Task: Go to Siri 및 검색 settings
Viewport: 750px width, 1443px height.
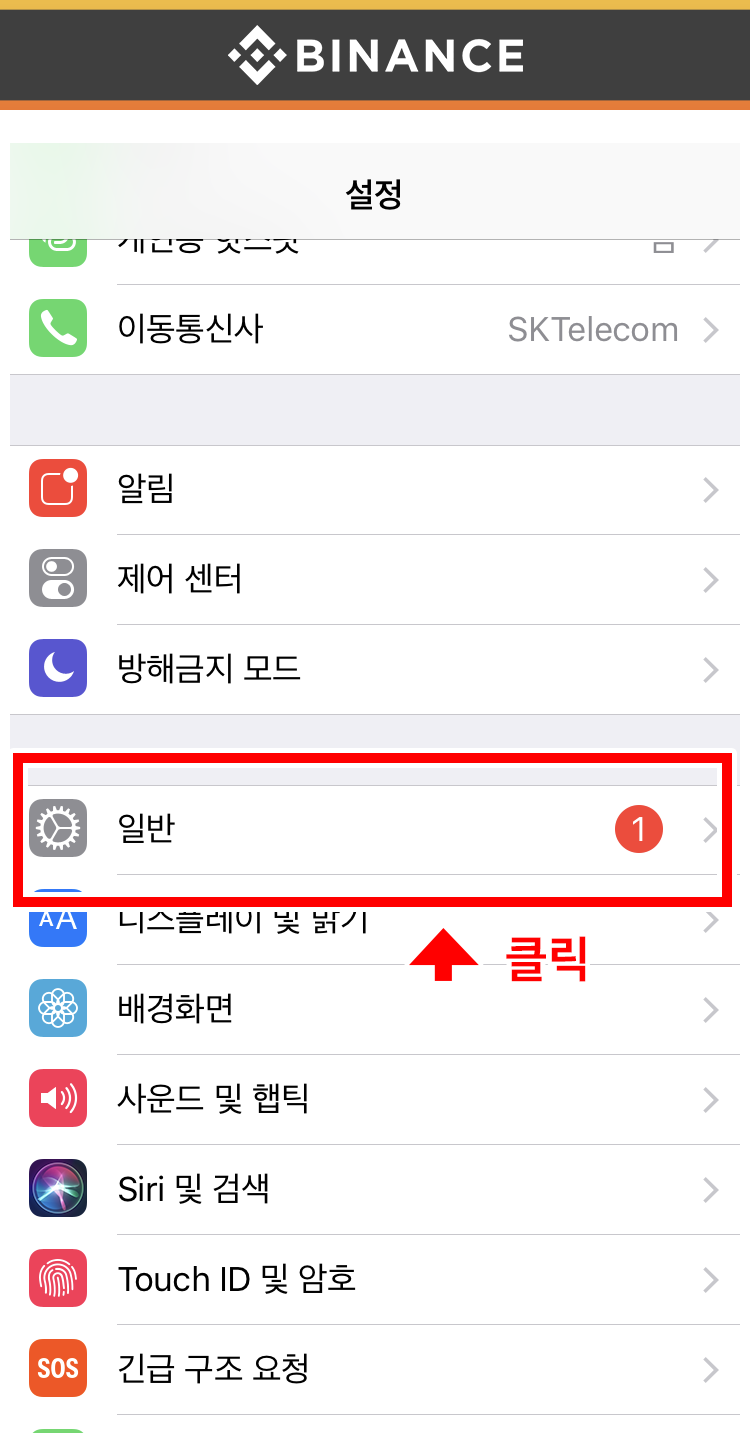Action: [x=375, y=1189]
